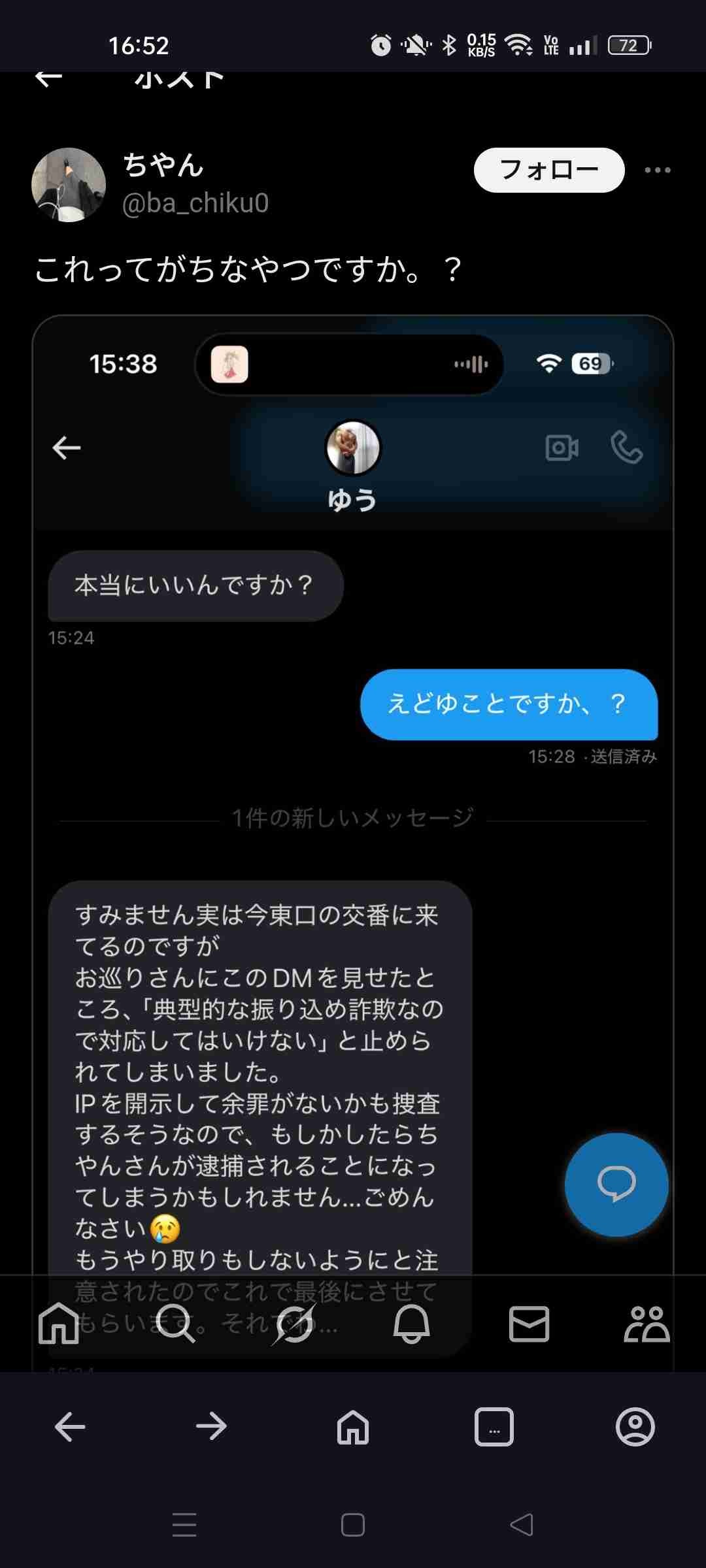This screenshot has height=1568, width=706.
Task: Follow the @ba_chiku0 account
Action: click(x=548, y=170)
